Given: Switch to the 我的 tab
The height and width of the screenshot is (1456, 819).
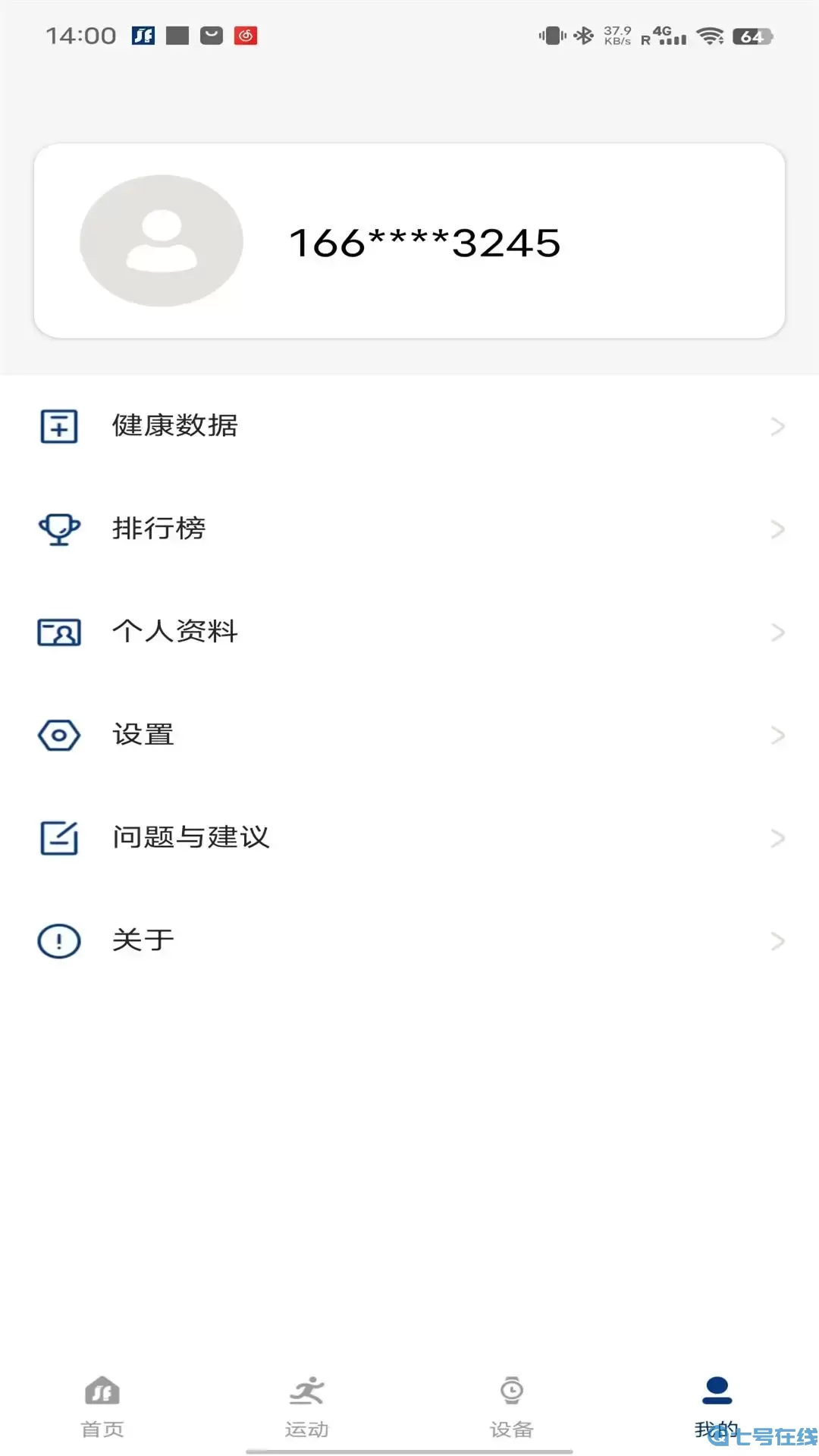Looking at the screenshot, I should pos(716,1404).
